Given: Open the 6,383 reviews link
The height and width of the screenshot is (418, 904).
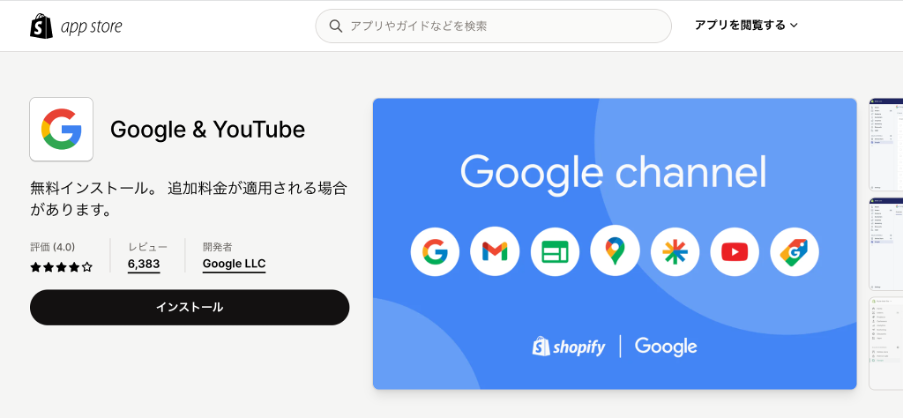Looking at the screenshot, I should tap(143, 264).
